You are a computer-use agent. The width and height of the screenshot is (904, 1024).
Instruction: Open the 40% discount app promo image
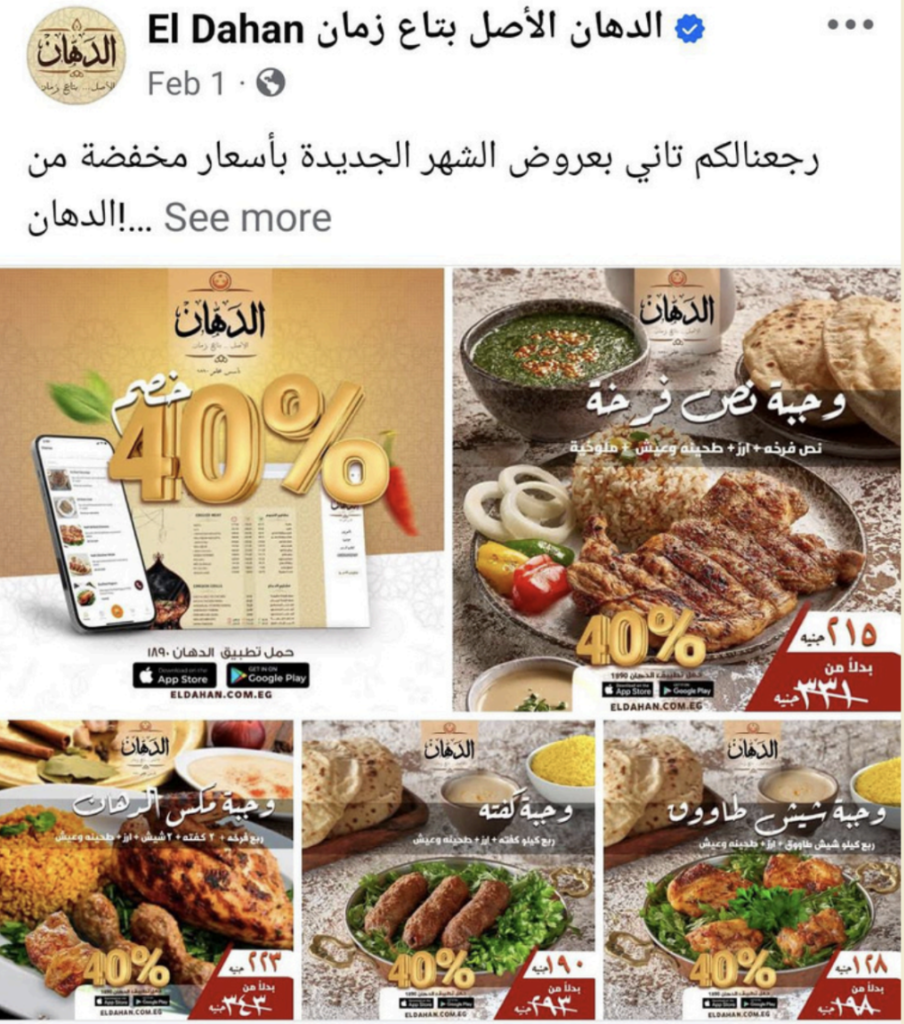(x=222, y=488)
